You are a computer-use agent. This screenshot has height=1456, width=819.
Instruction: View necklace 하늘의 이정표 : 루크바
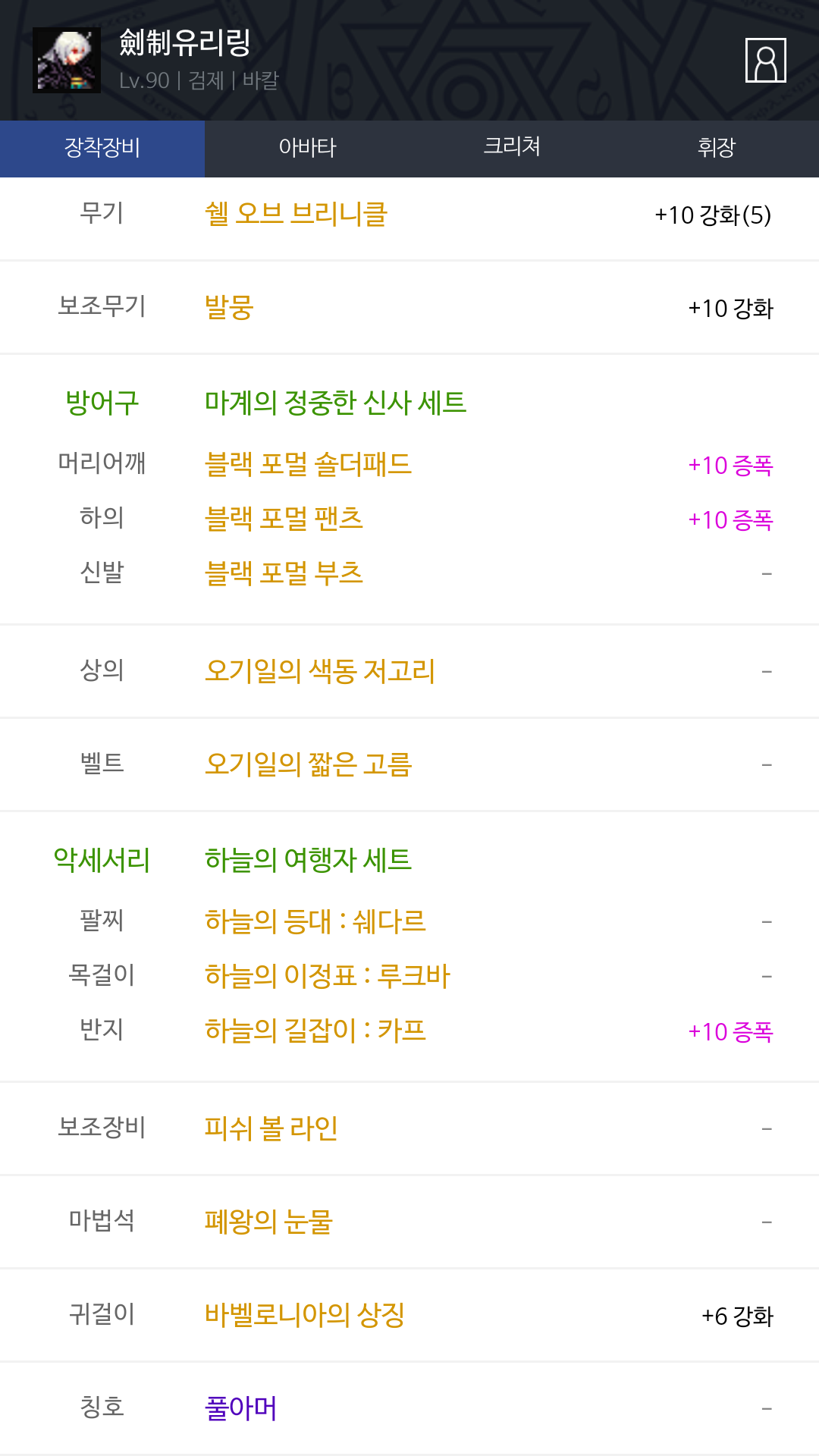pos(328,976)
